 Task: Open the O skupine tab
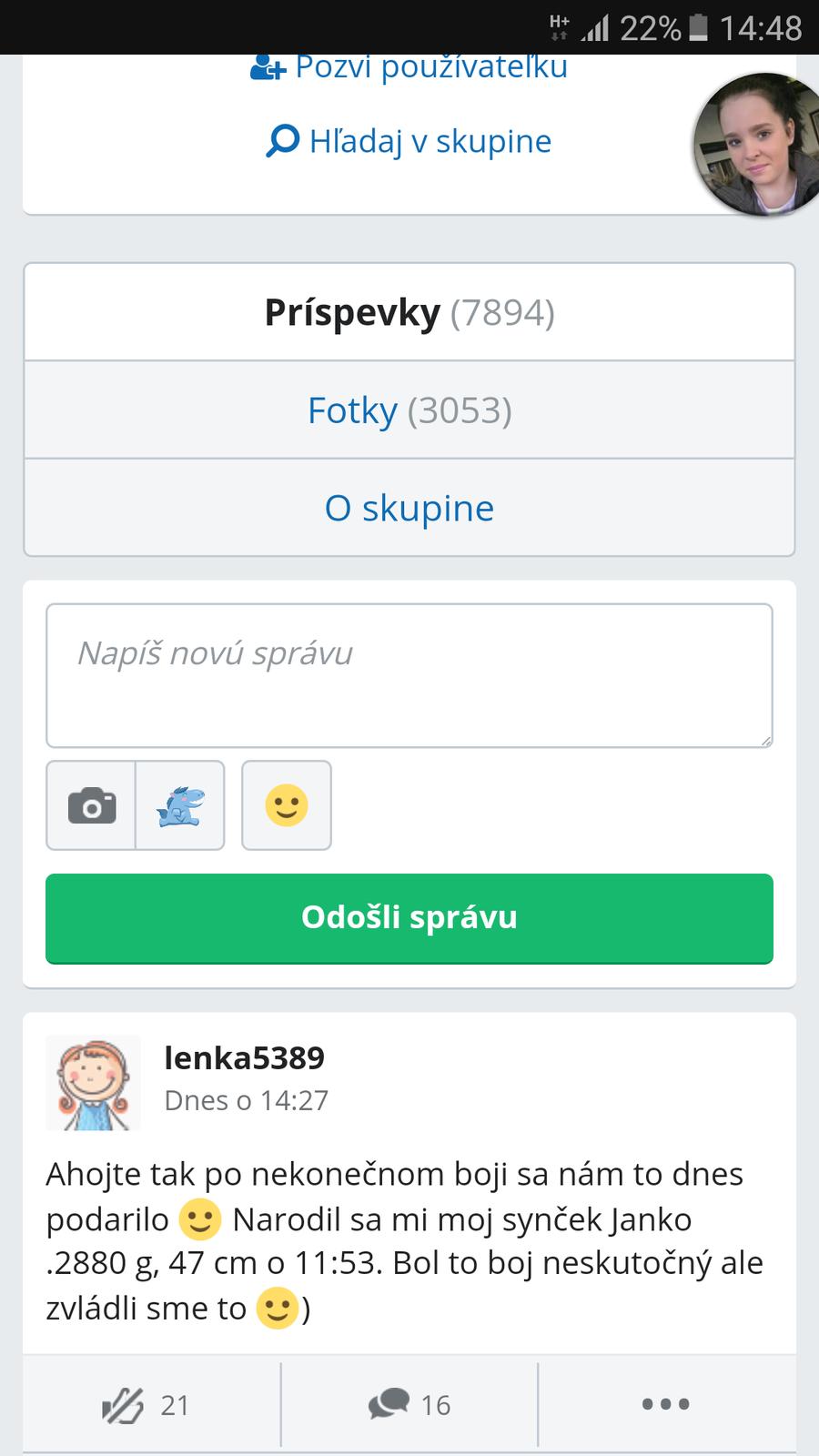coord(409,508)
